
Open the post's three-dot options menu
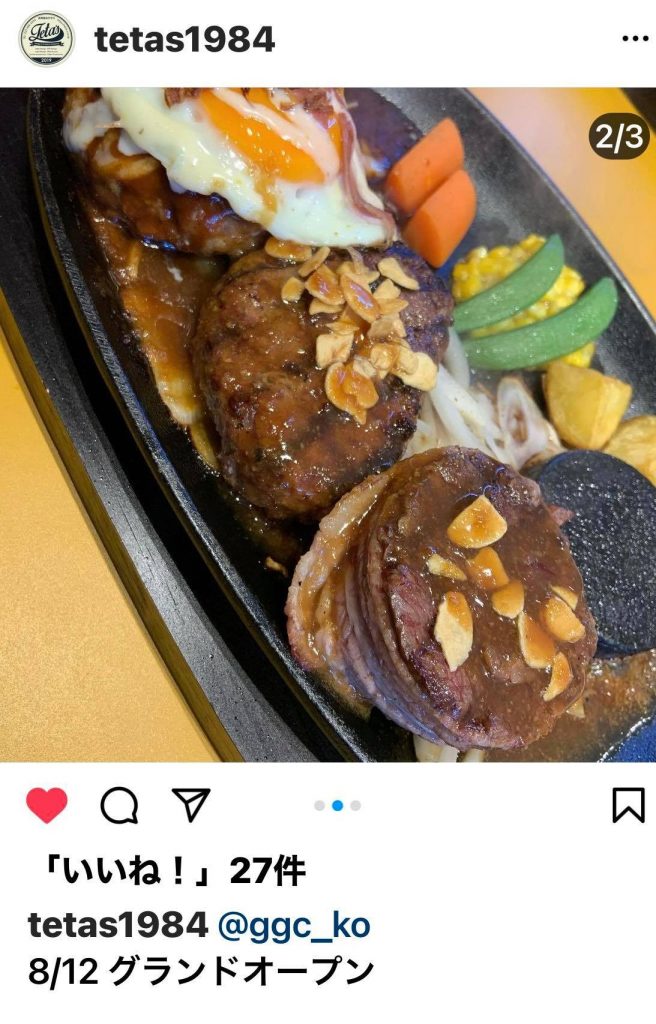[x=635, y=39]
